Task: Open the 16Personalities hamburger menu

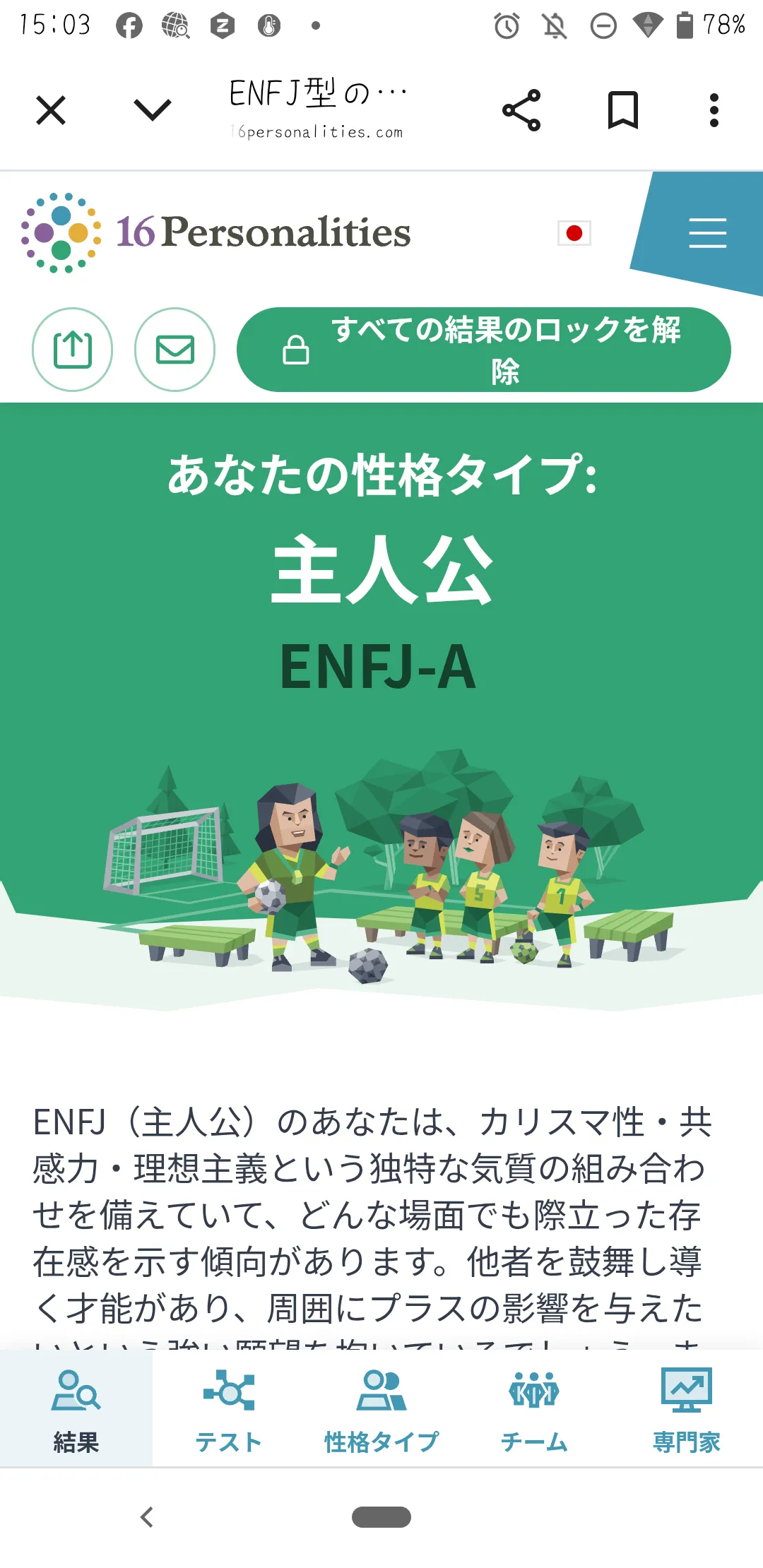Action: click(707, 233)
